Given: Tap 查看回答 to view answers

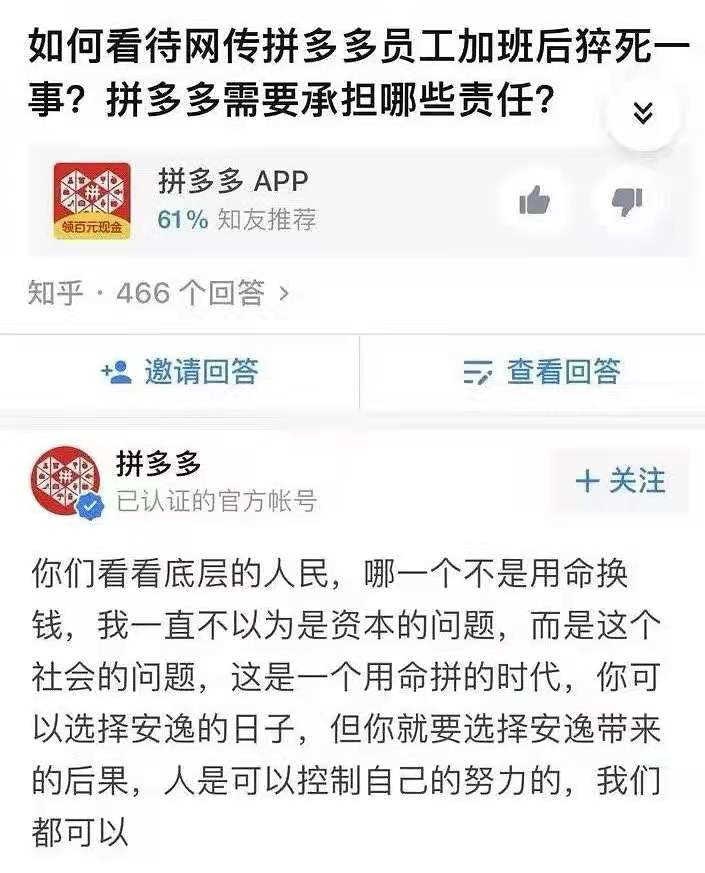Looking at the screenshot, I should click(542, 372).
